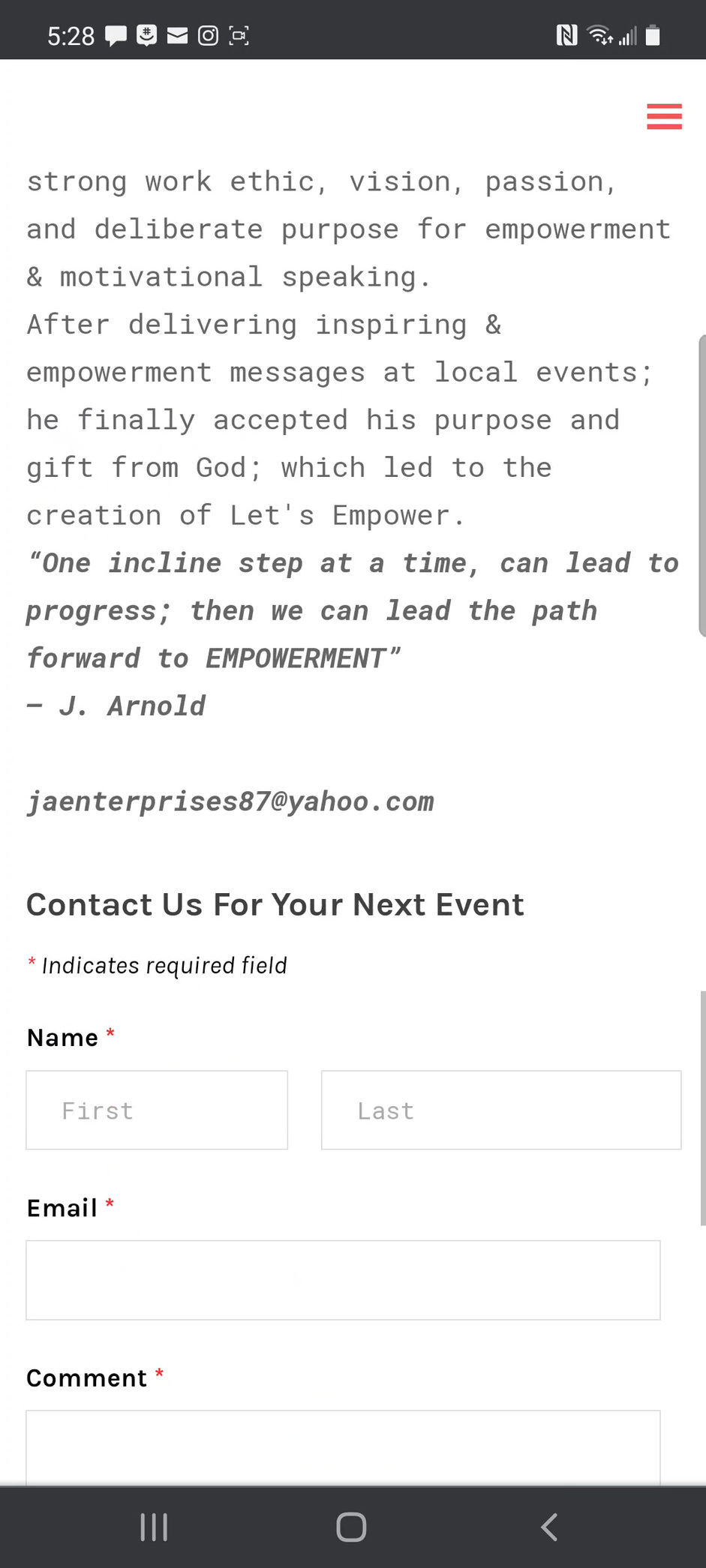Open recent apps from the navigation bar
Screen dimensions: 706x1568
point(155,1527)
